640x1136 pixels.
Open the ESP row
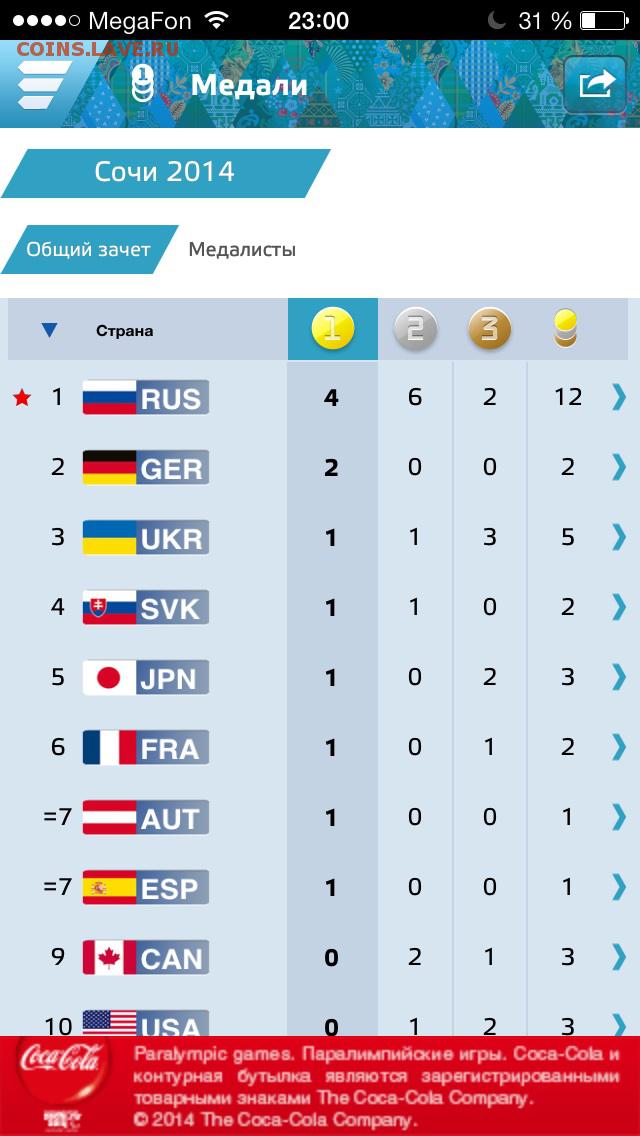[x=320, y=888]
